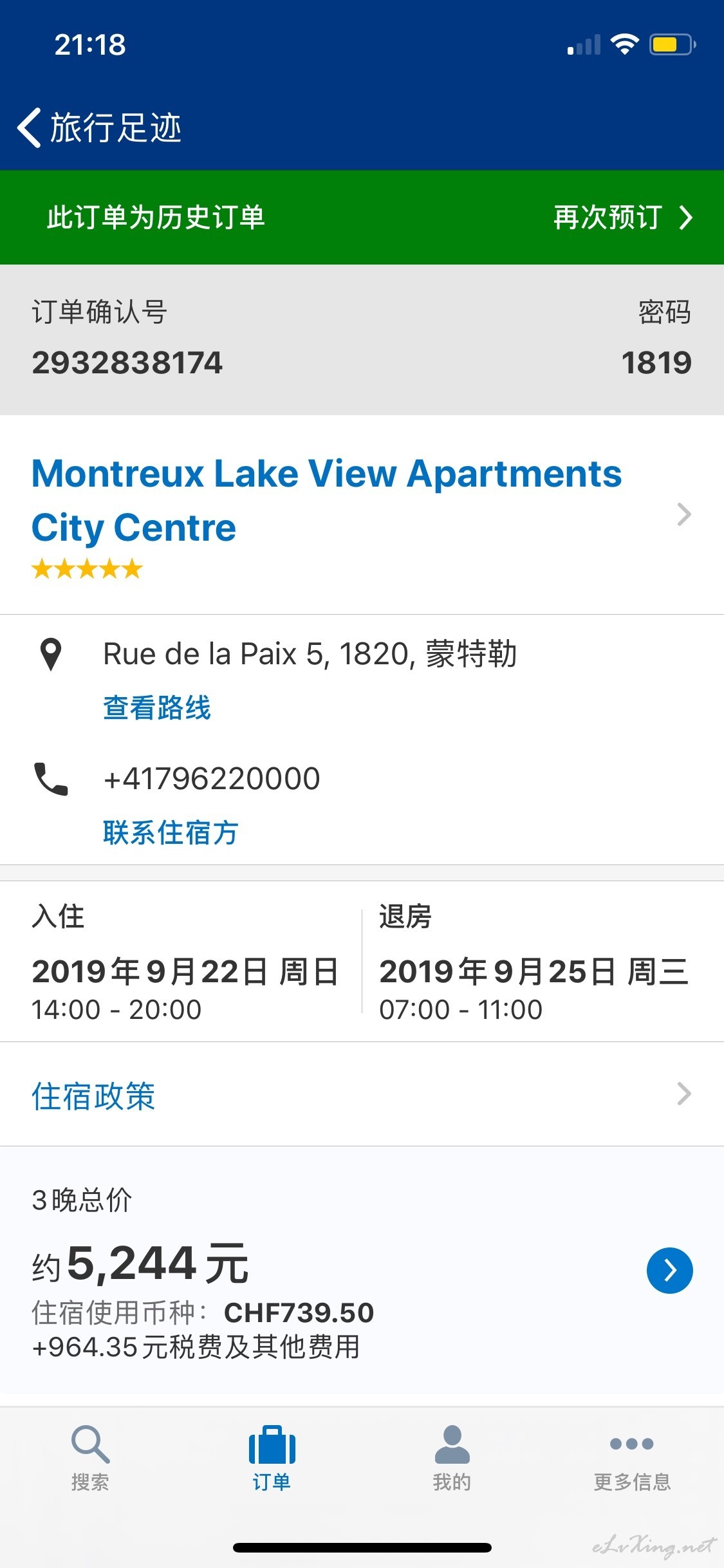Image resolution: width=724 pixels, height=1568 pixels.
Task: Open 查看路线 directions link
Action: (157, 708)
